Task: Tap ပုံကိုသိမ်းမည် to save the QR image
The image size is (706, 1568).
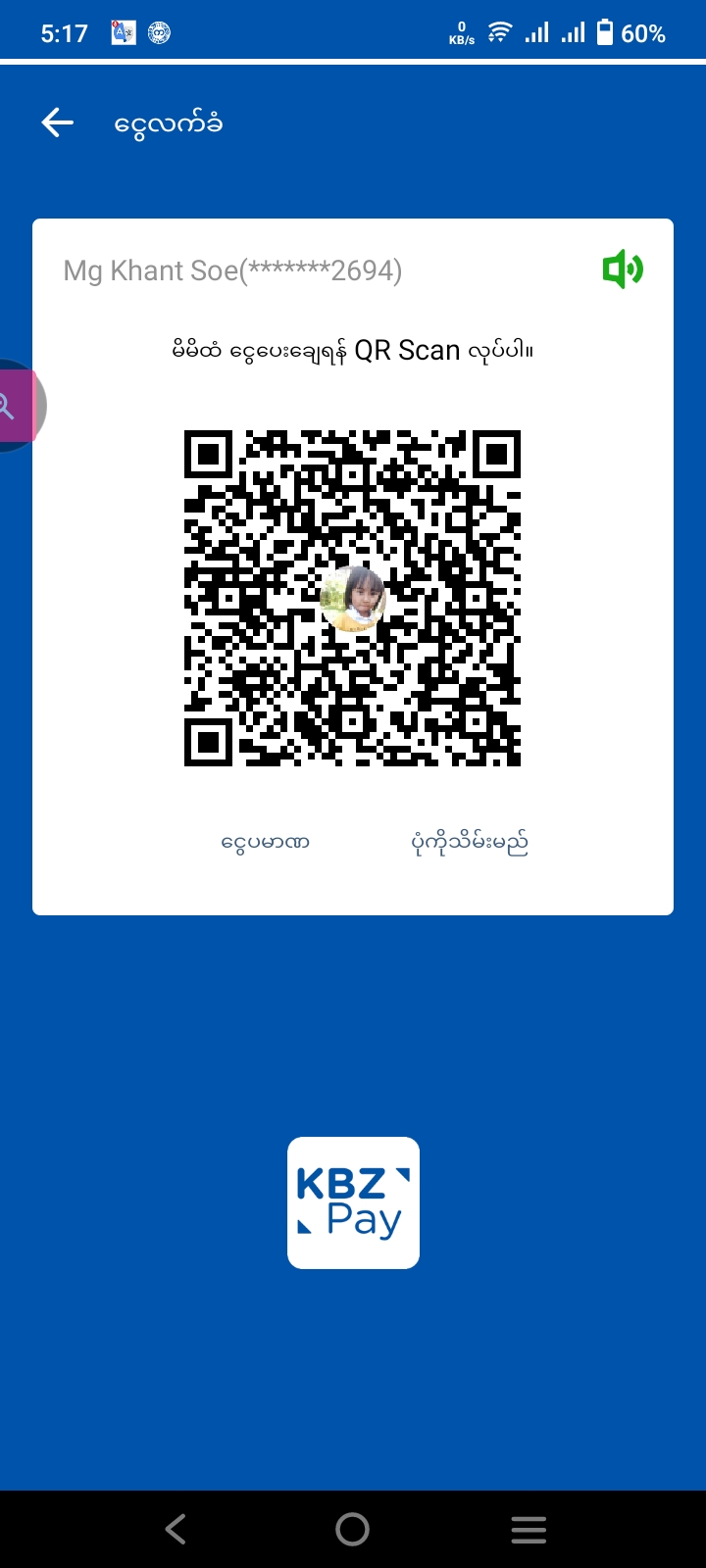Action: [470, 842]
